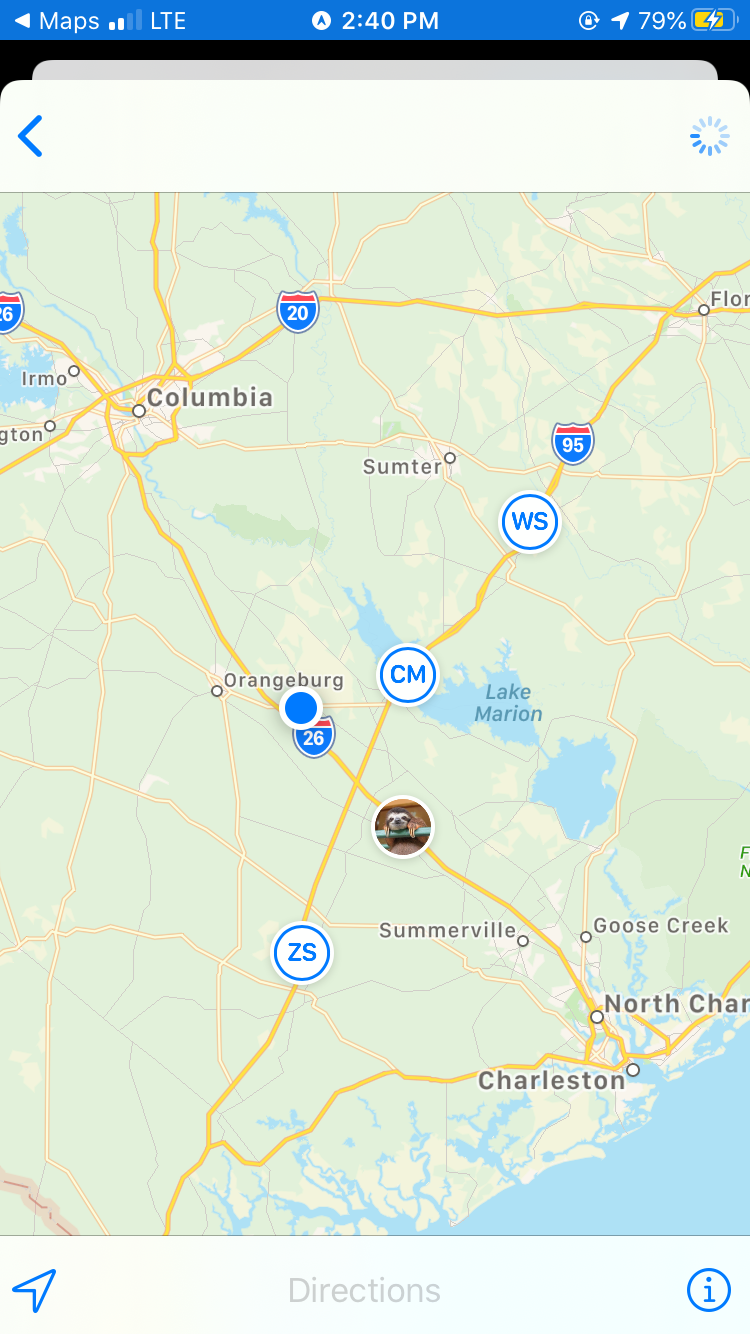Select the ZS contact pin
This screenshot has width=750, height=1334.
[x=302, y=953]
